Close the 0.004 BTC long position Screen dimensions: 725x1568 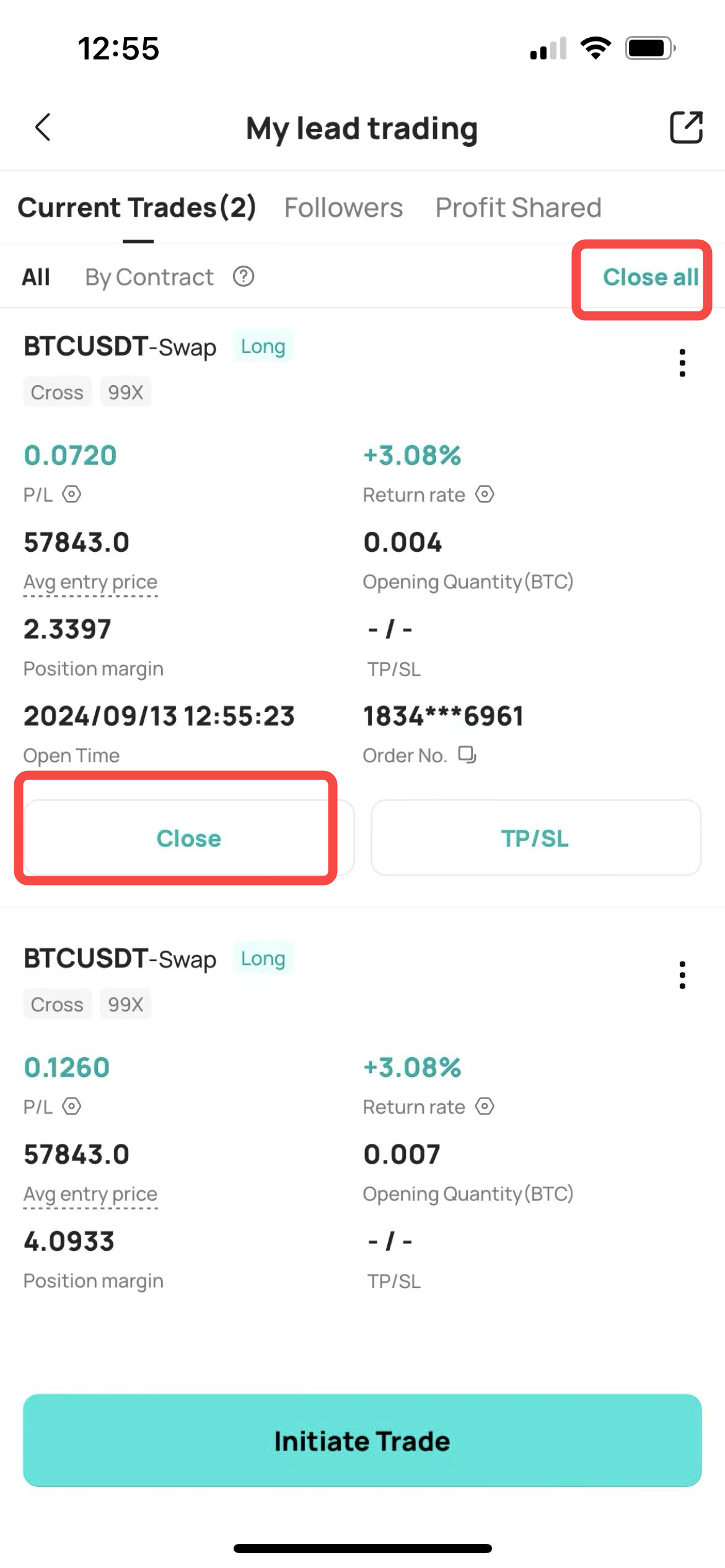coord(189,838)
